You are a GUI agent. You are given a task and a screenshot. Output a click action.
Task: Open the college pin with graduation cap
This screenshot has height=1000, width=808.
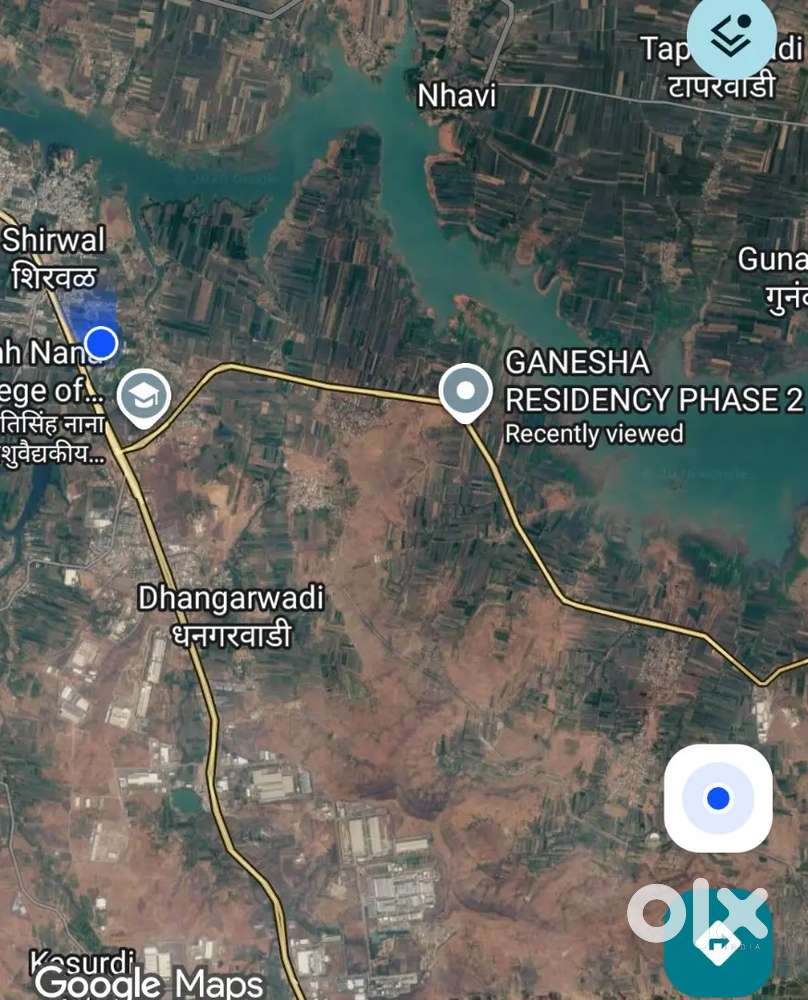[144, 398]
